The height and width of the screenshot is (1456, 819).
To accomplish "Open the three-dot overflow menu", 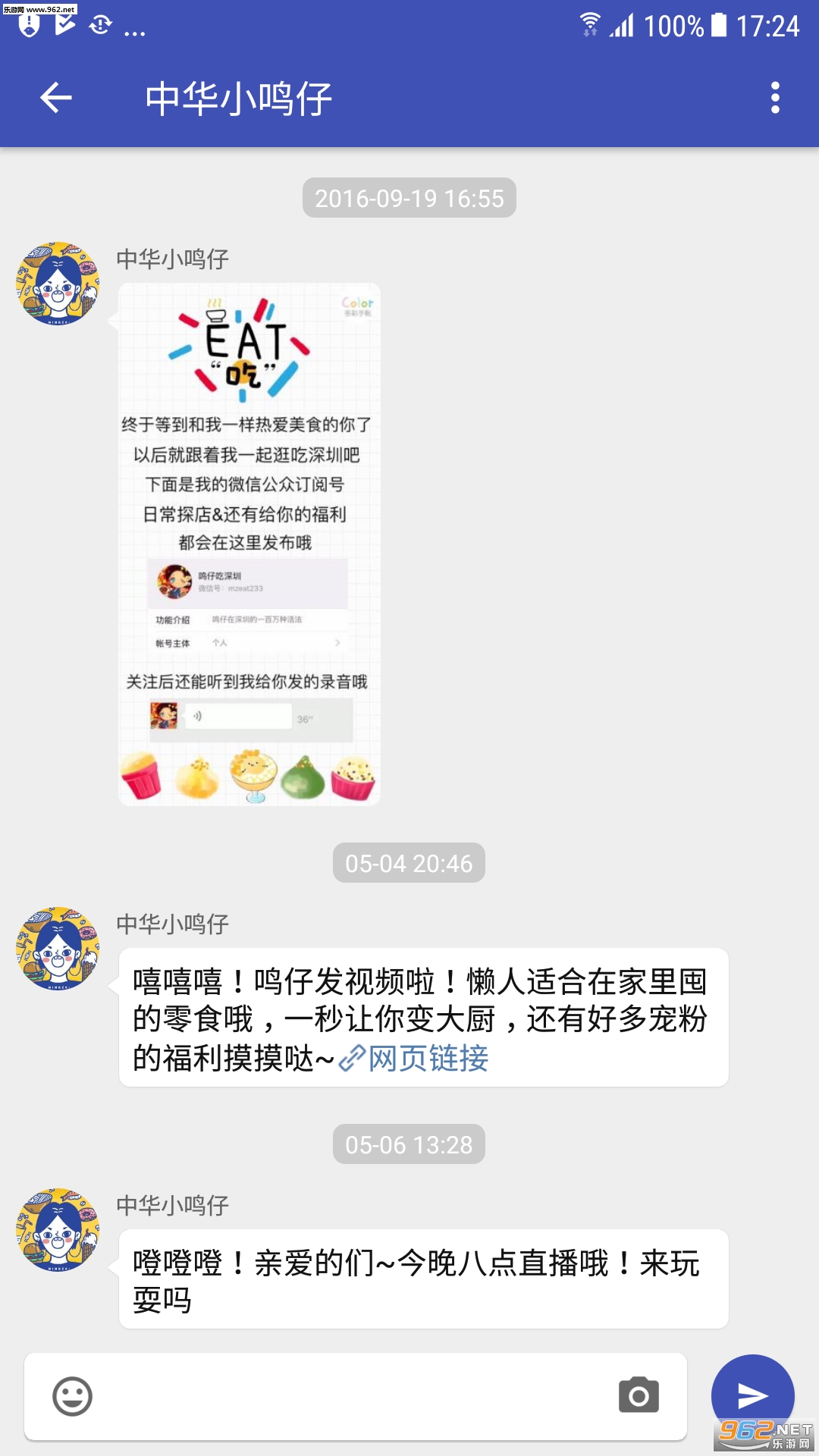I will [775, 98].
